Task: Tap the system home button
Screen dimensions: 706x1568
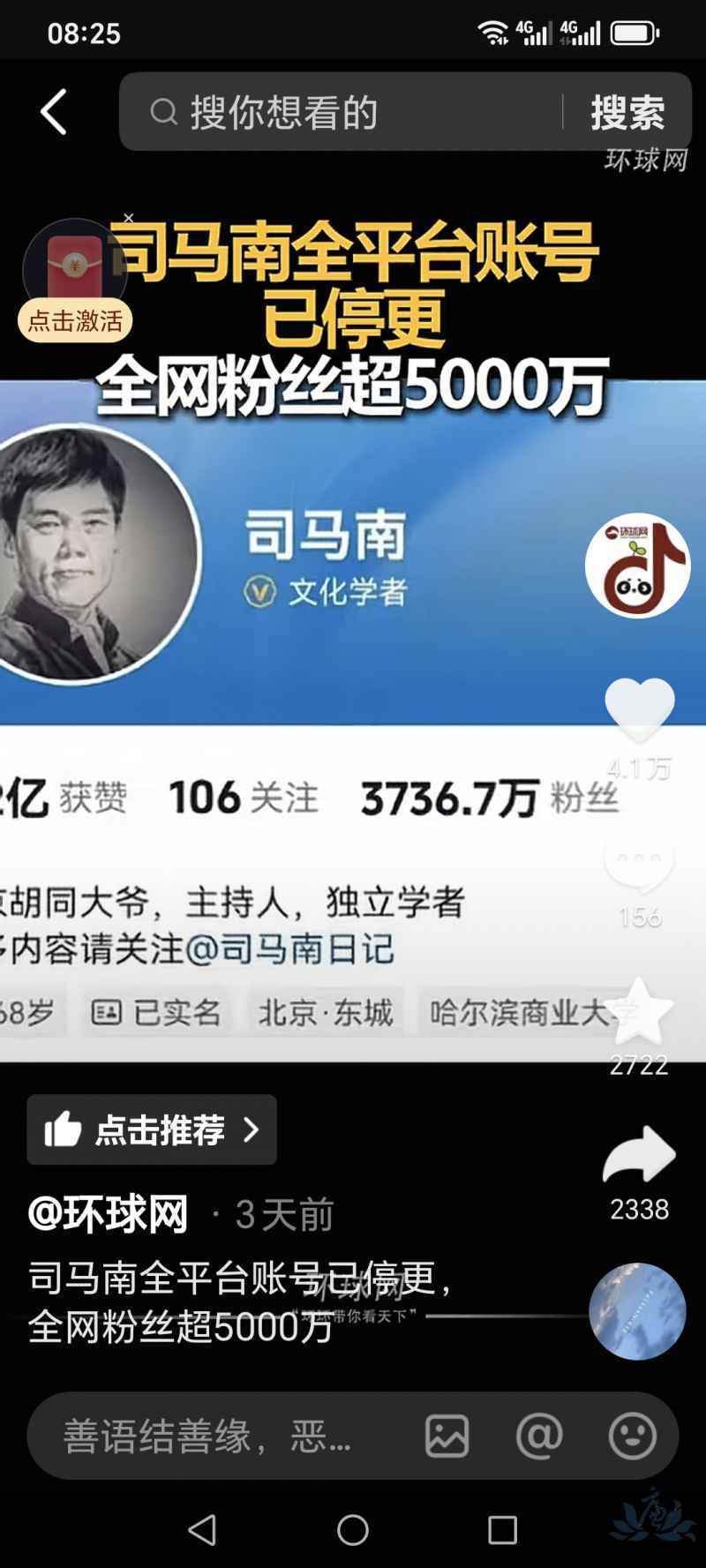Action: click(353, 1530)
